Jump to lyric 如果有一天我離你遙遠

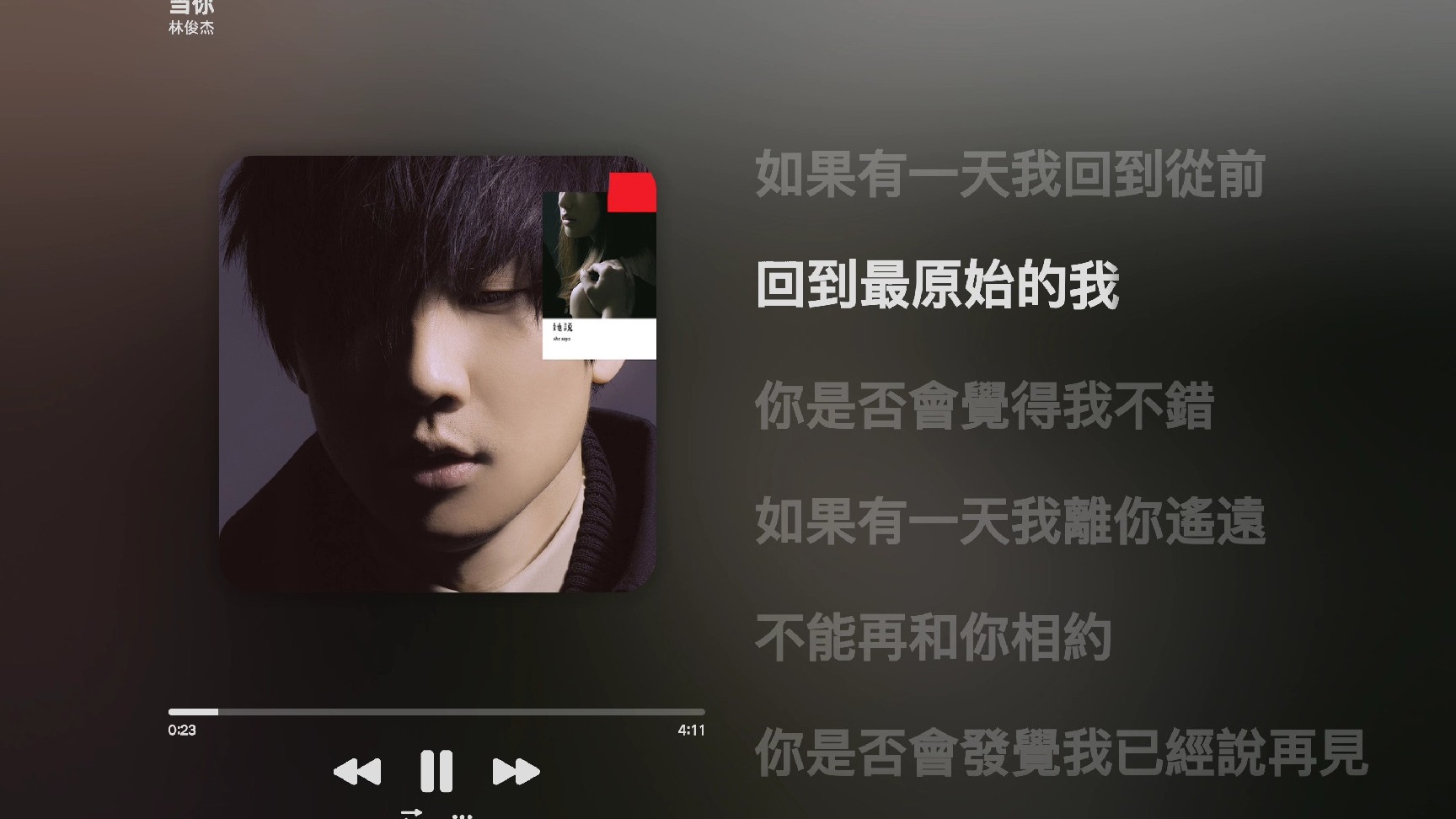point(1009,522)
